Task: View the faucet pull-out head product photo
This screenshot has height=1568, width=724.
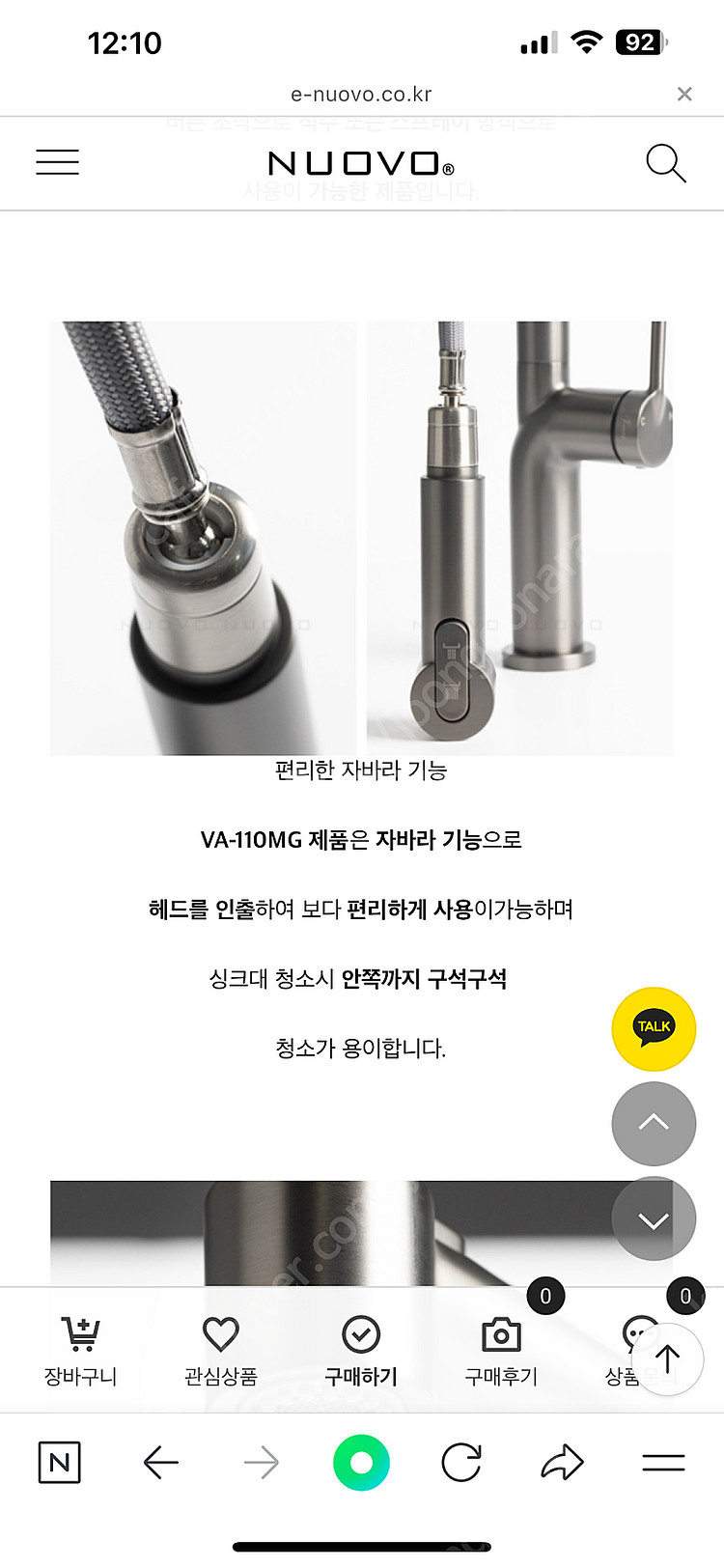Action: (x=203, y=536)
